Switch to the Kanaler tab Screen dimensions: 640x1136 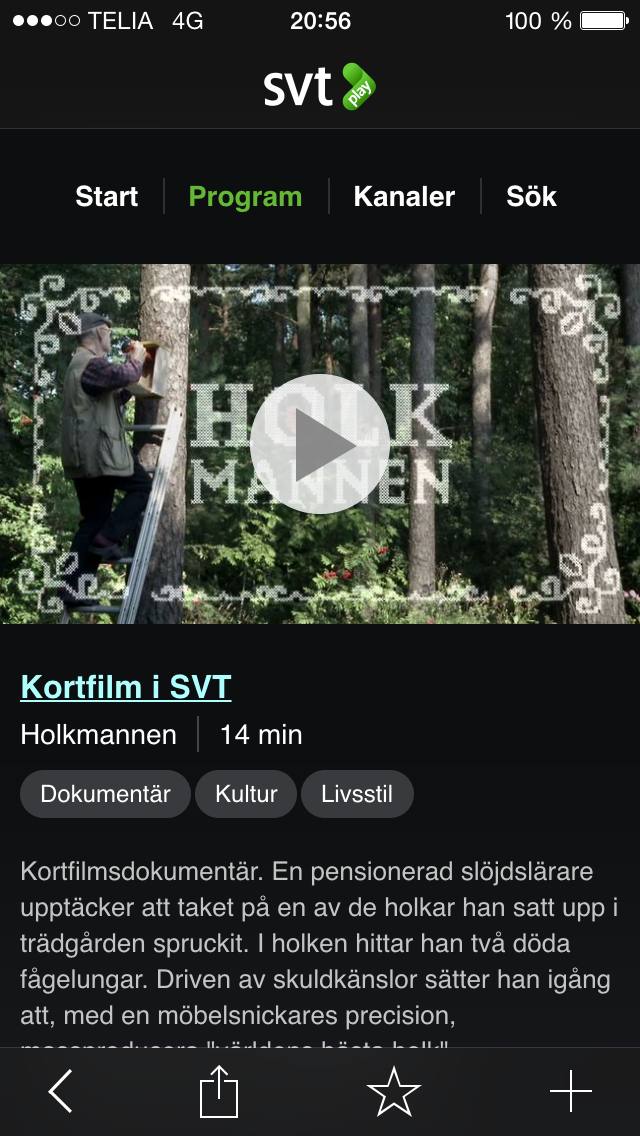(x=404, y=196)
